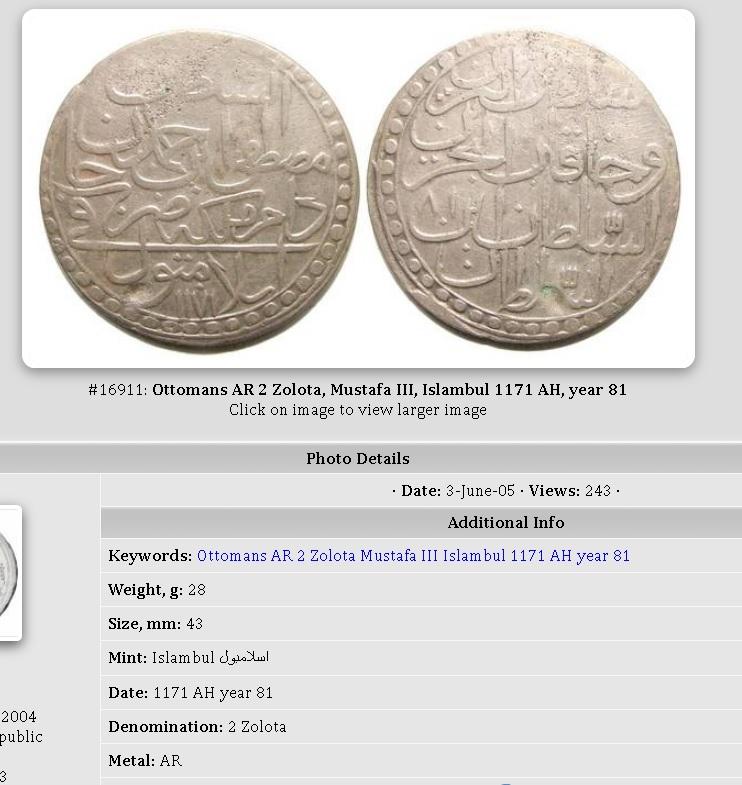Viewport: 742px width, 785px height.
Task: Open the small coin thumbnail at left
Action: pyautogui.click(x=9, y=573)
